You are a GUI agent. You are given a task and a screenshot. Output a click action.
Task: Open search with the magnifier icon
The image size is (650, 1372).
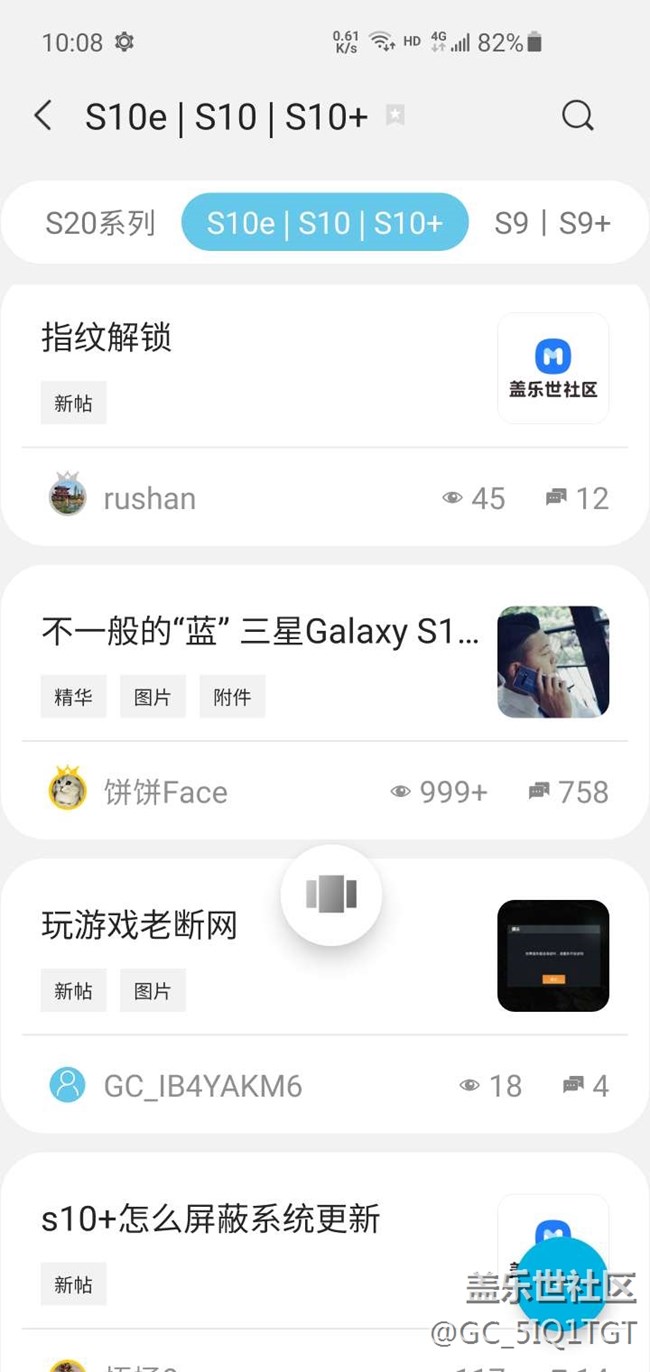pyautogui.click(x=577, y=116)
